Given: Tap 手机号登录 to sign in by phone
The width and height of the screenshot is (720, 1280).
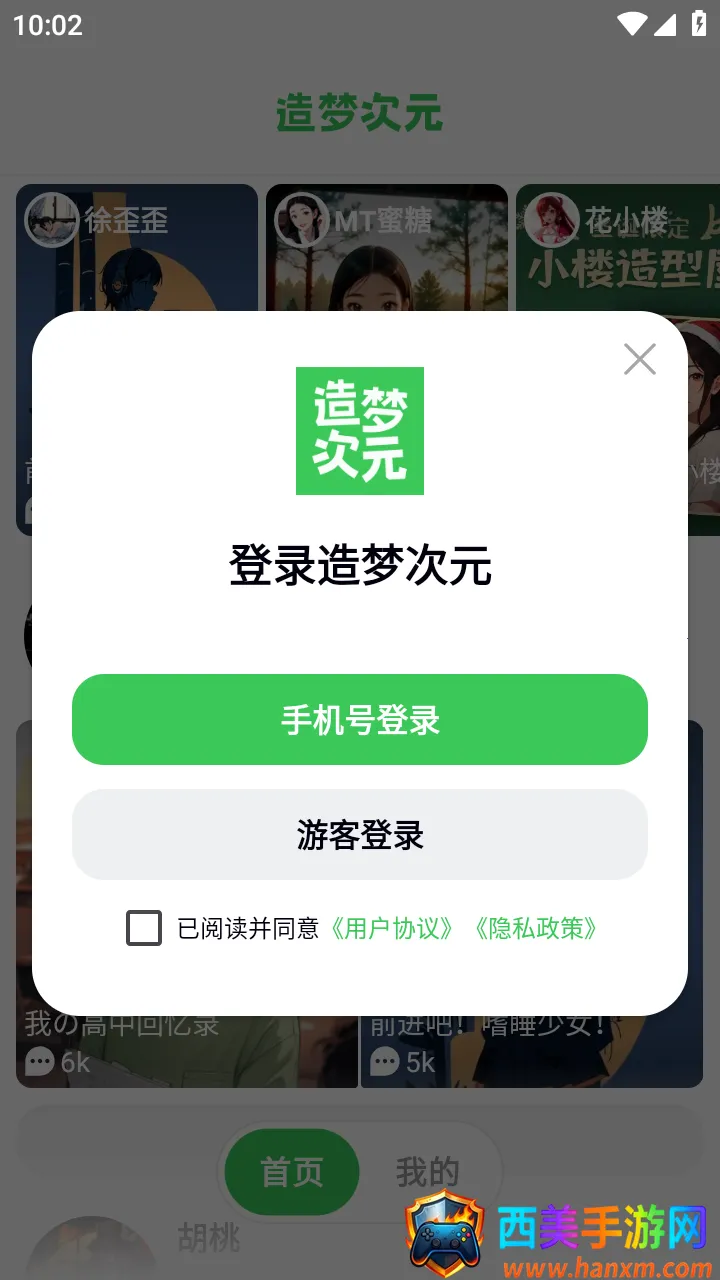Looking at the screenshot, I should coord(360,720).
